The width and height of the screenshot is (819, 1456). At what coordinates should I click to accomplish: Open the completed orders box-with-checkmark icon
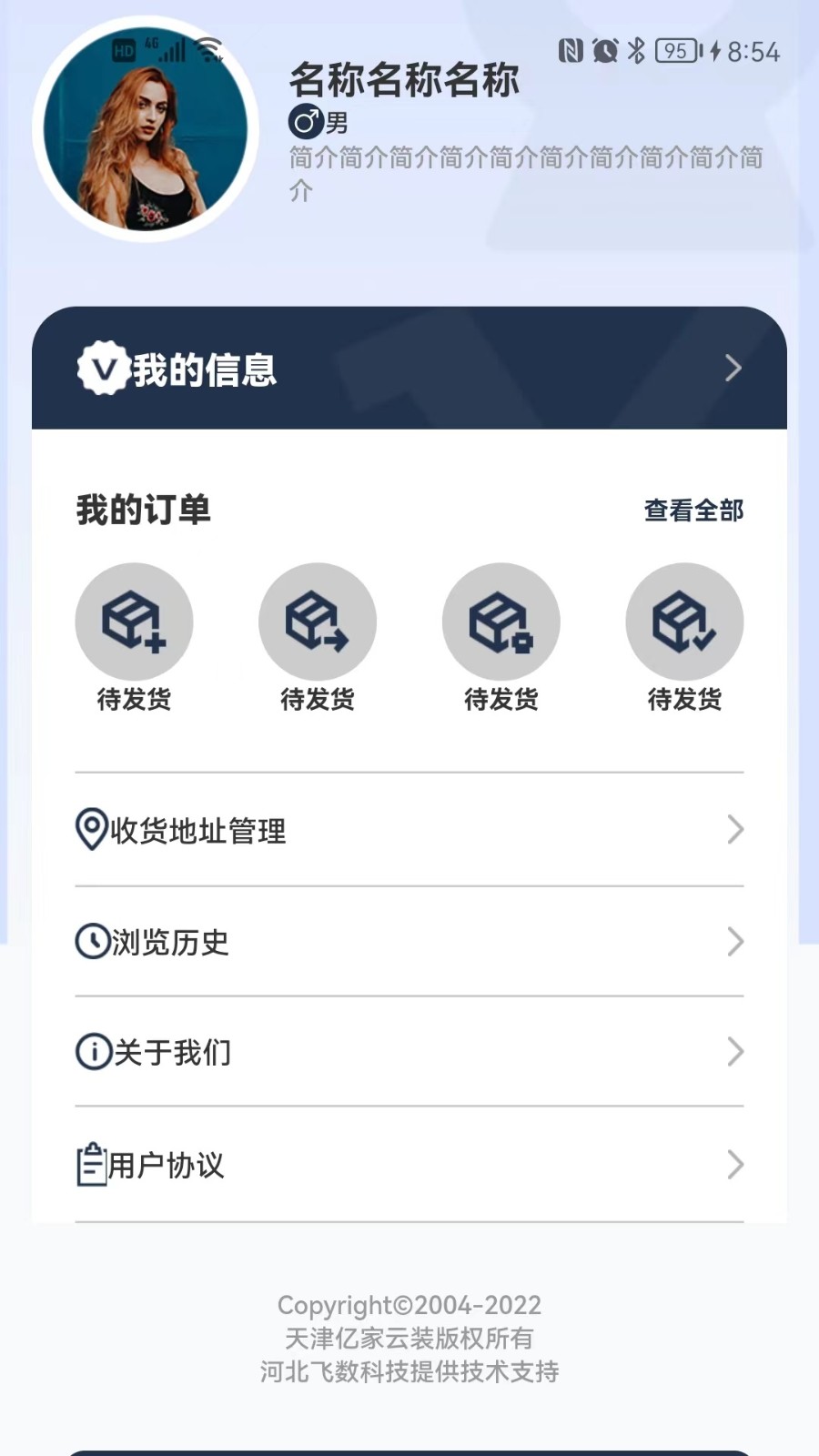tap(684, 622)
